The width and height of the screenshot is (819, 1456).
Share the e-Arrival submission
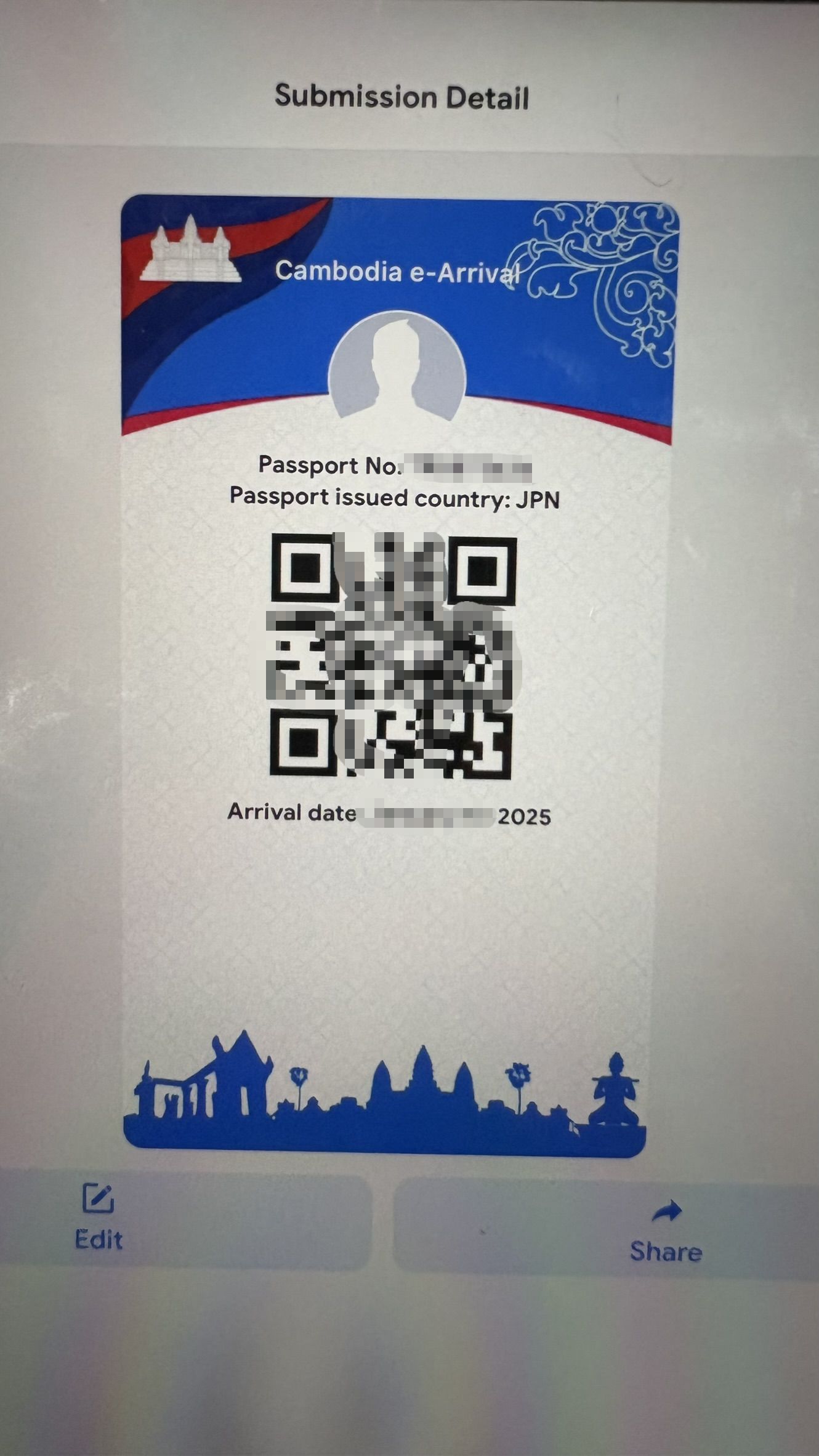pos(666,1231)
